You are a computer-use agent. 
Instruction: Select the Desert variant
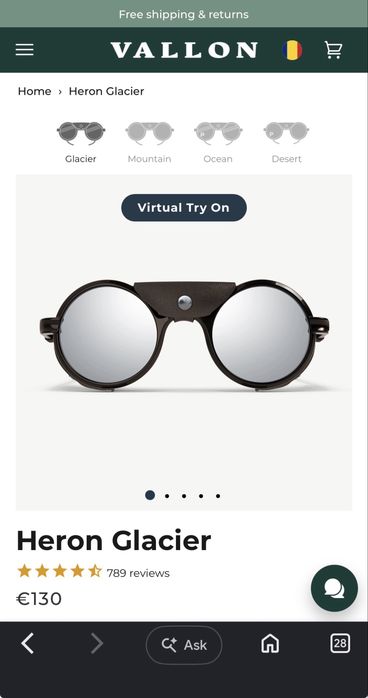tap(287, 142)
